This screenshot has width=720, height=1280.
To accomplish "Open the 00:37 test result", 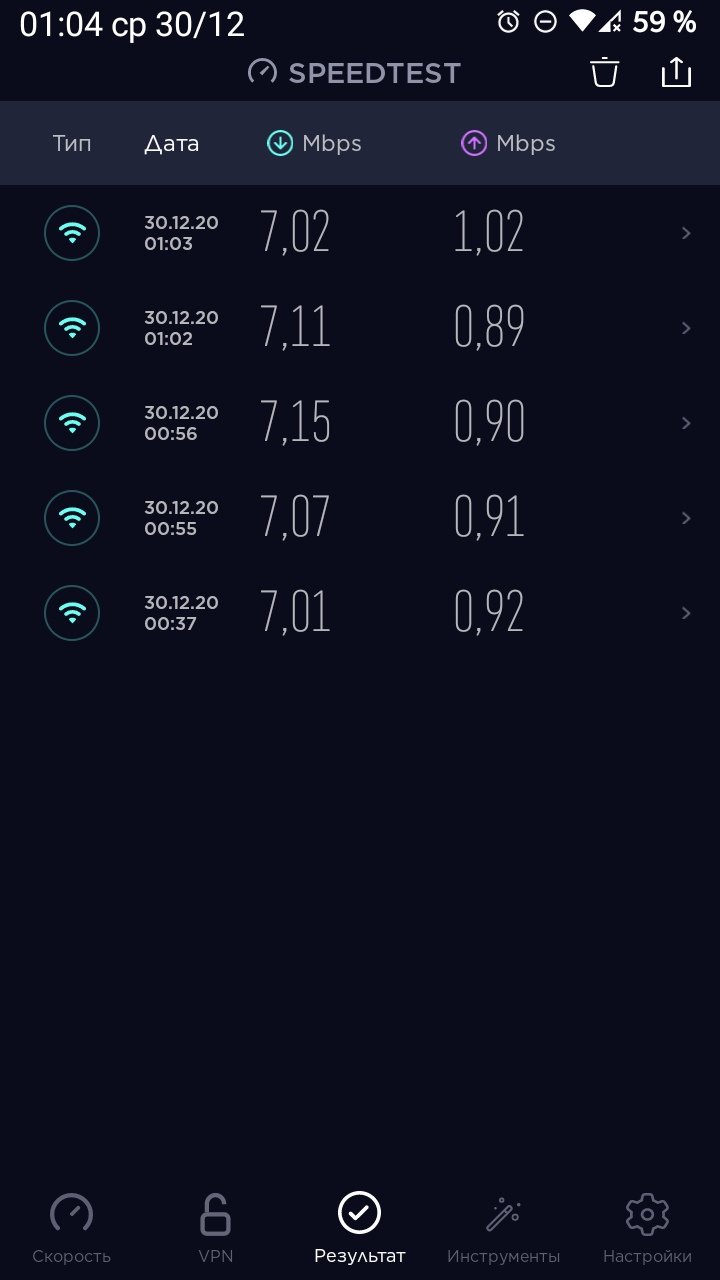I will (x=360, y=613).
